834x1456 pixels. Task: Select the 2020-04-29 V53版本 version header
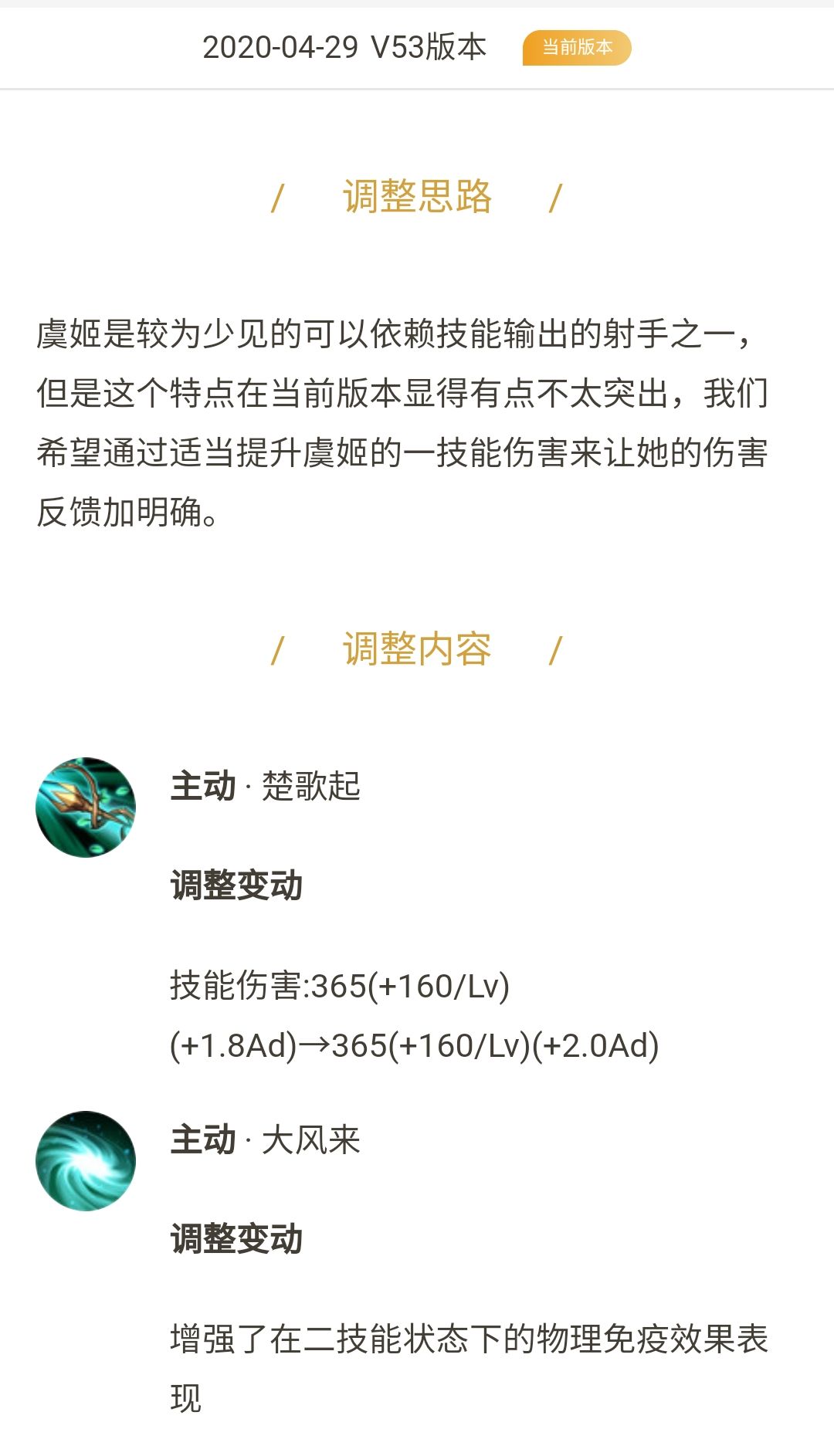click(x=344, y=48)
